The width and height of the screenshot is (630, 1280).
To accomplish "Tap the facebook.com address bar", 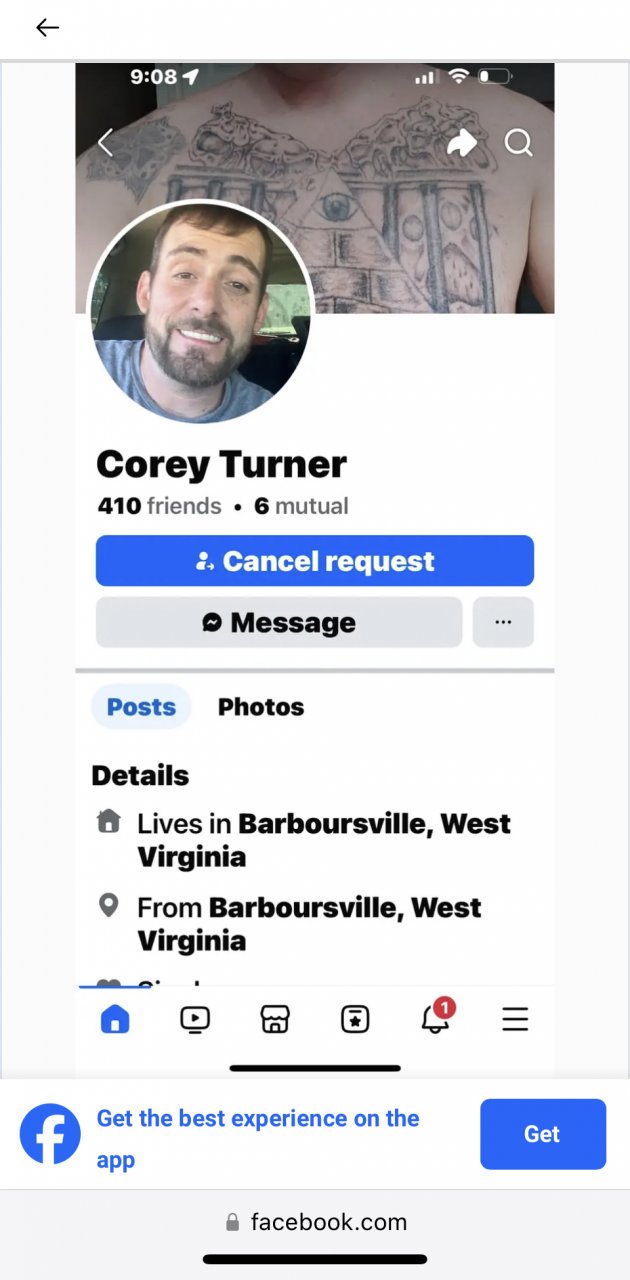I will (316, 1222).
